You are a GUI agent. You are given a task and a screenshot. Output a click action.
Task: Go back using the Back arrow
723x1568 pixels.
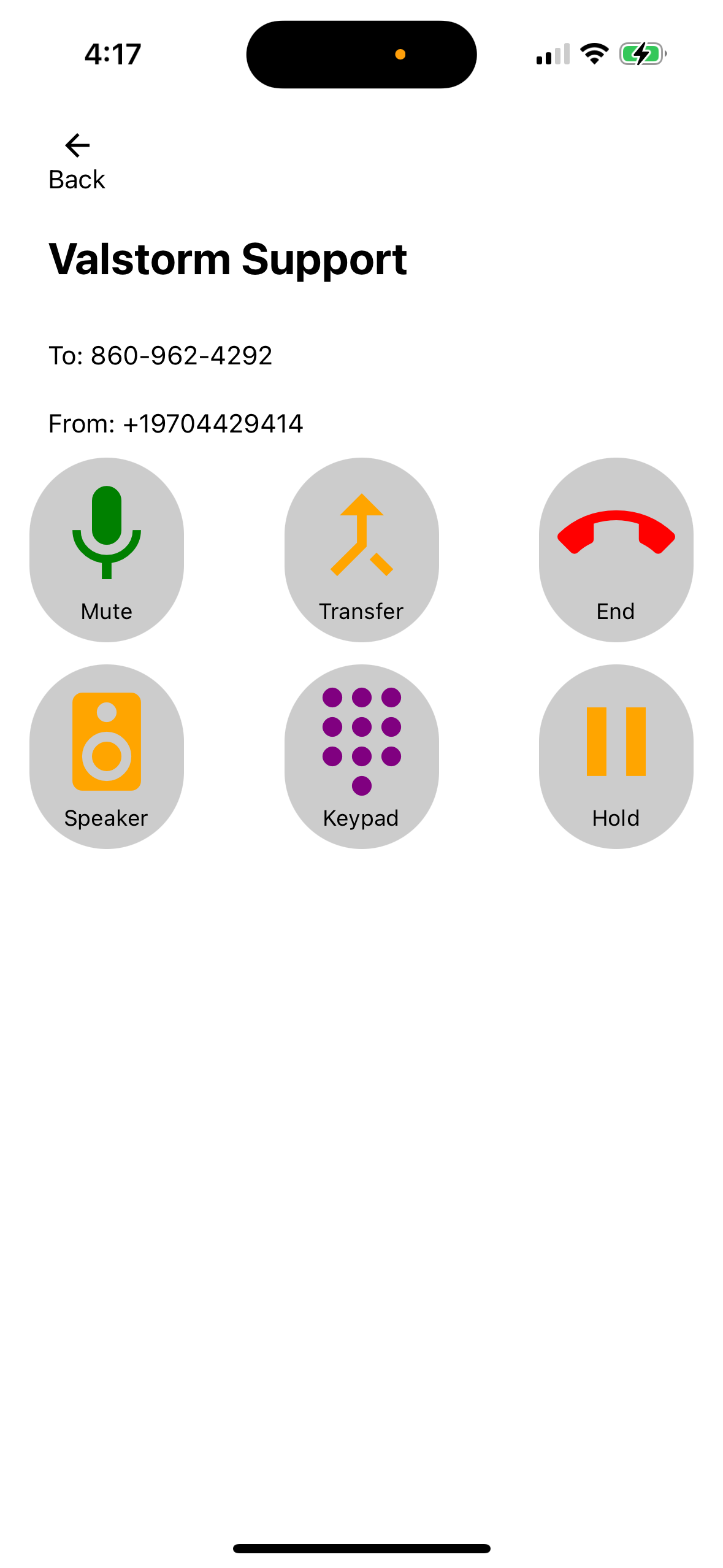(77, 146)
